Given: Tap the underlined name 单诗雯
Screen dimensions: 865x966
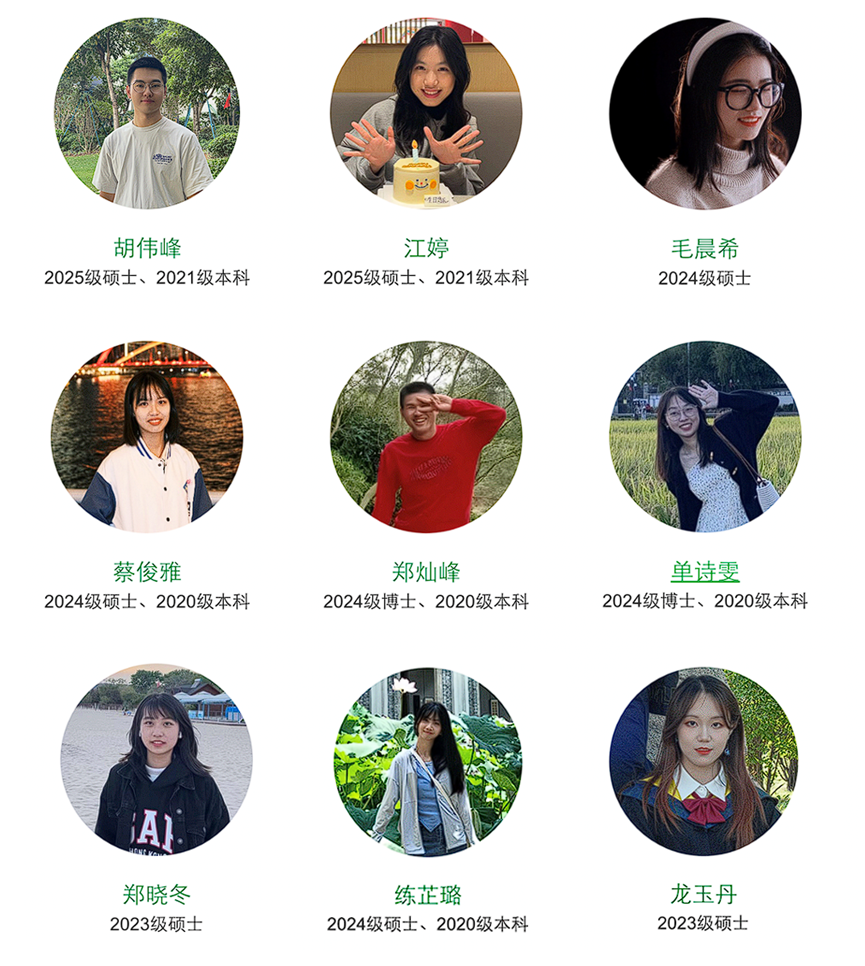Looking at the screenshot, I should click(705, 571).
